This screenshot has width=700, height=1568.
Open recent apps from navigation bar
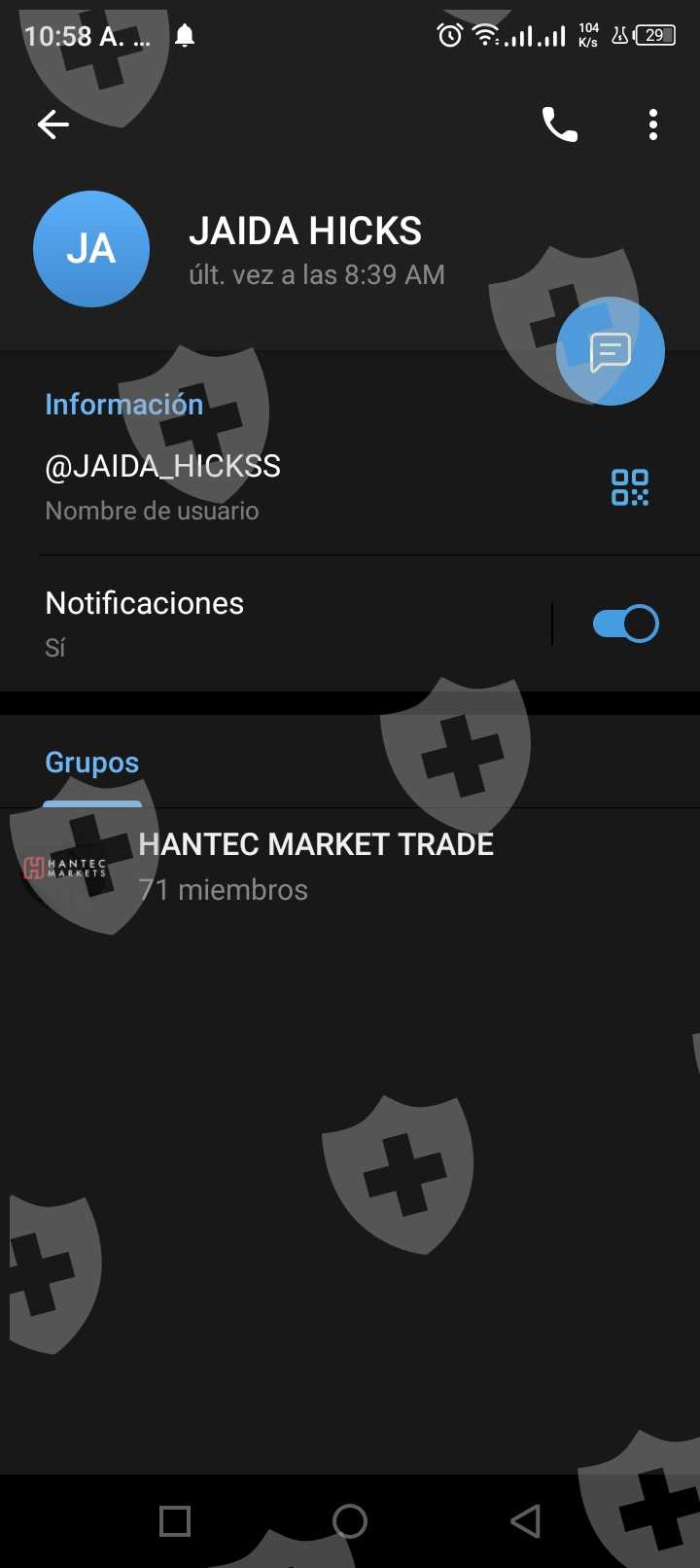coord(175,1521)
